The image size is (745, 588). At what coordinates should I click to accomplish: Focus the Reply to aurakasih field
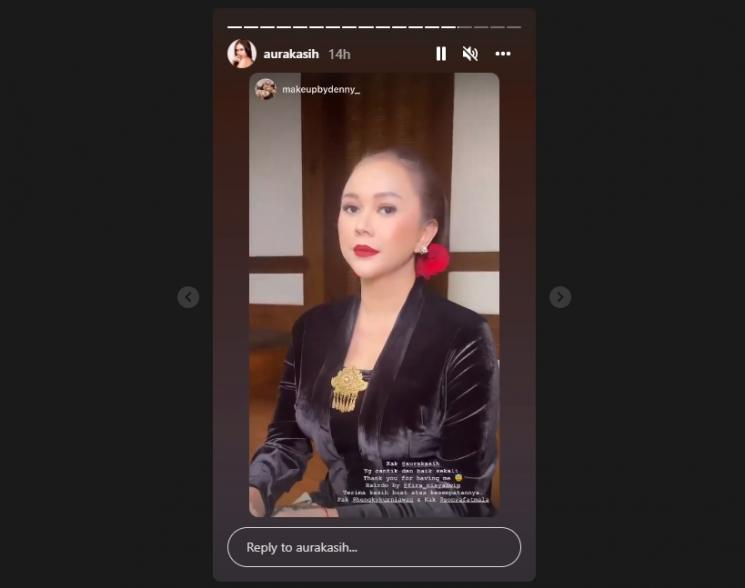pos(373,547)
